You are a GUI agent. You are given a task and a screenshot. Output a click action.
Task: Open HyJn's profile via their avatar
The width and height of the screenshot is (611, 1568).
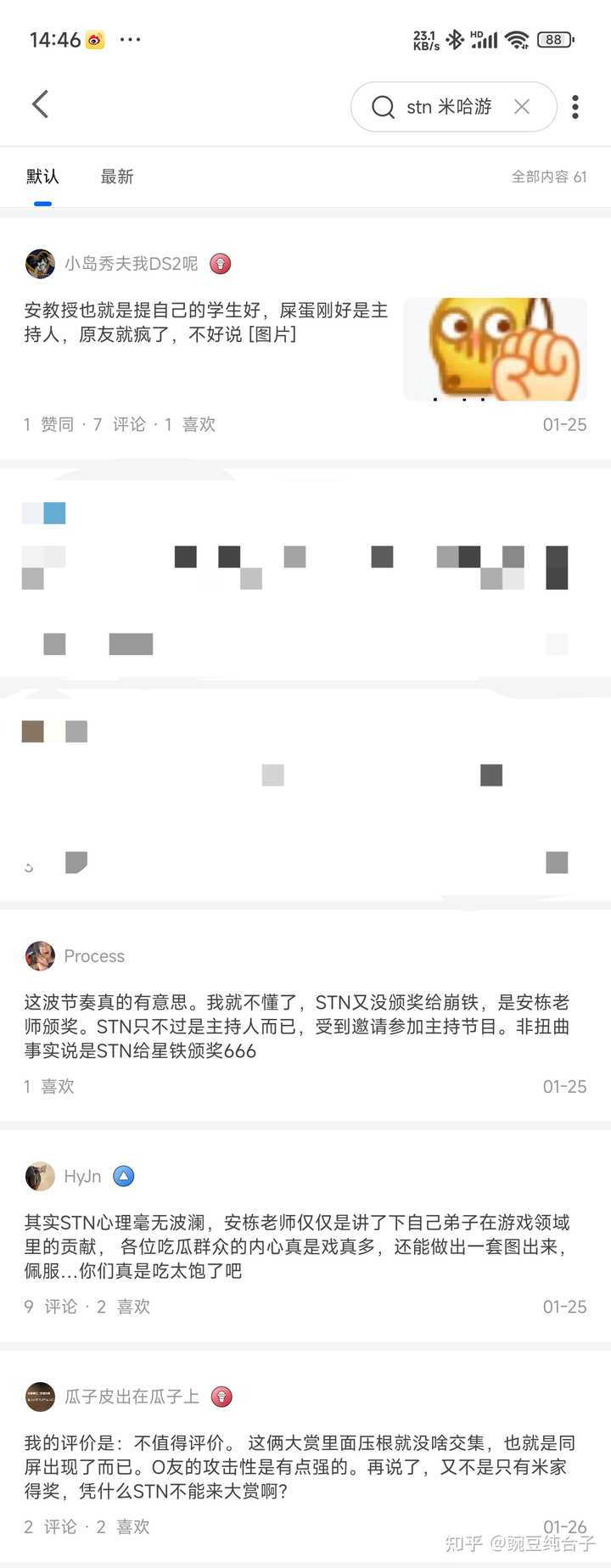40,1176
